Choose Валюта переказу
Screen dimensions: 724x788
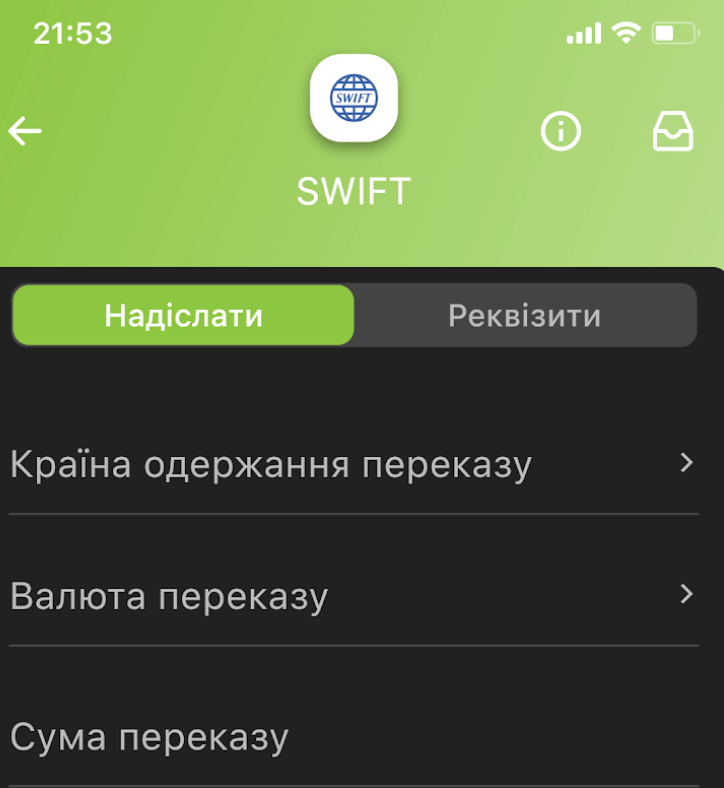point(353,596)
